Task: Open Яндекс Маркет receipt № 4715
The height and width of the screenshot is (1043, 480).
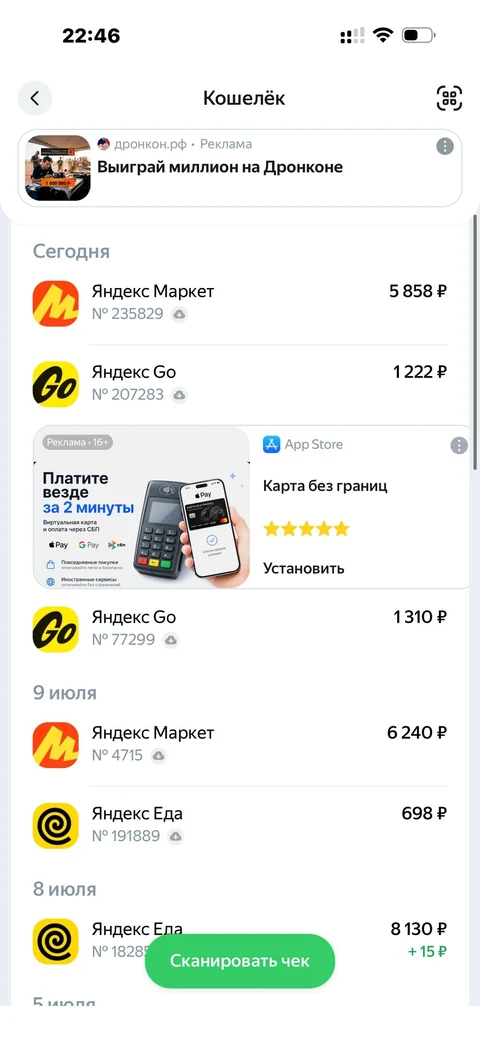Action: 239,744
